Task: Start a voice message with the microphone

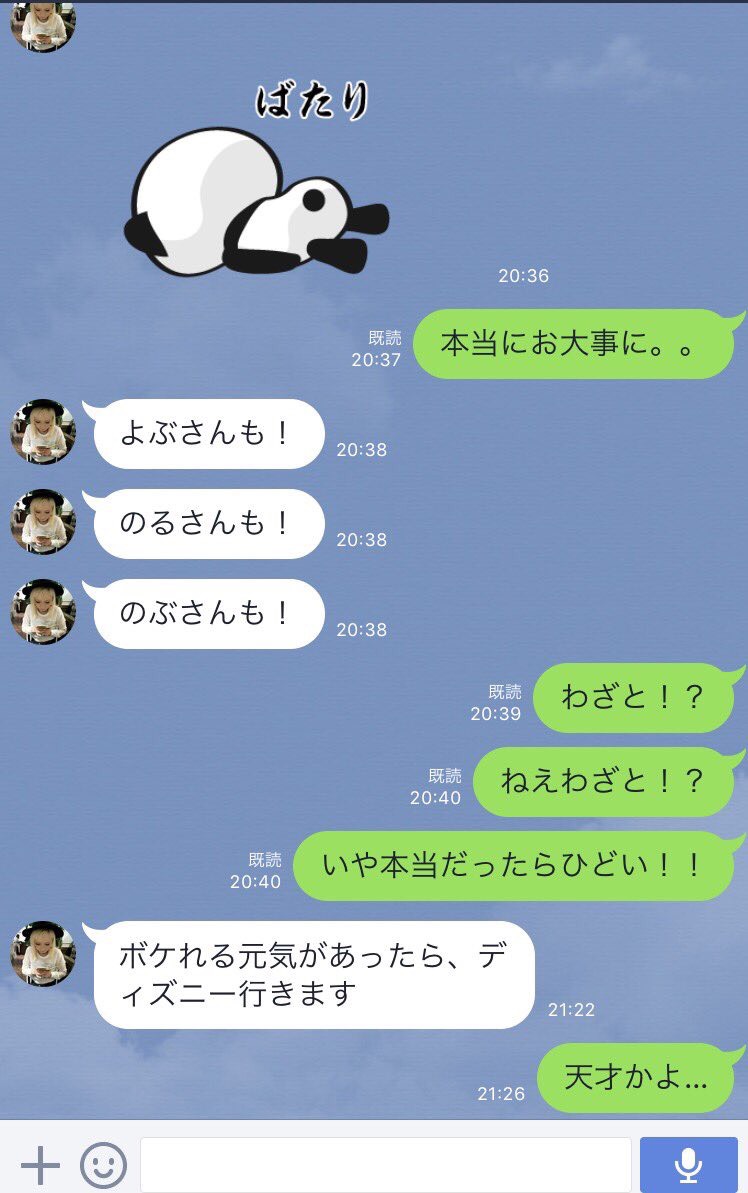Action: (688, 1165)
